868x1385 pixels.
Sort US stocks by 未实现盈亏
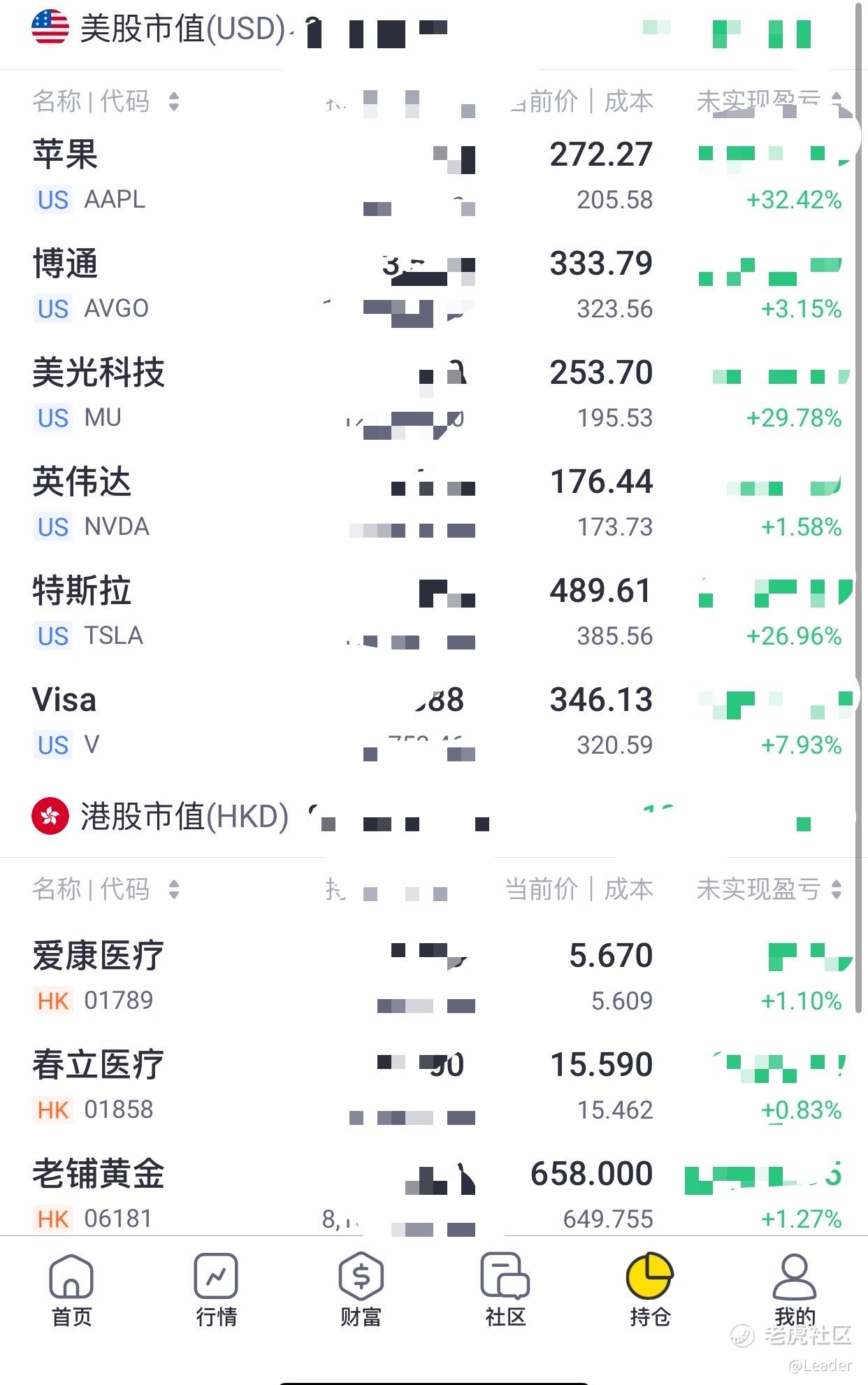pos(769,102)
